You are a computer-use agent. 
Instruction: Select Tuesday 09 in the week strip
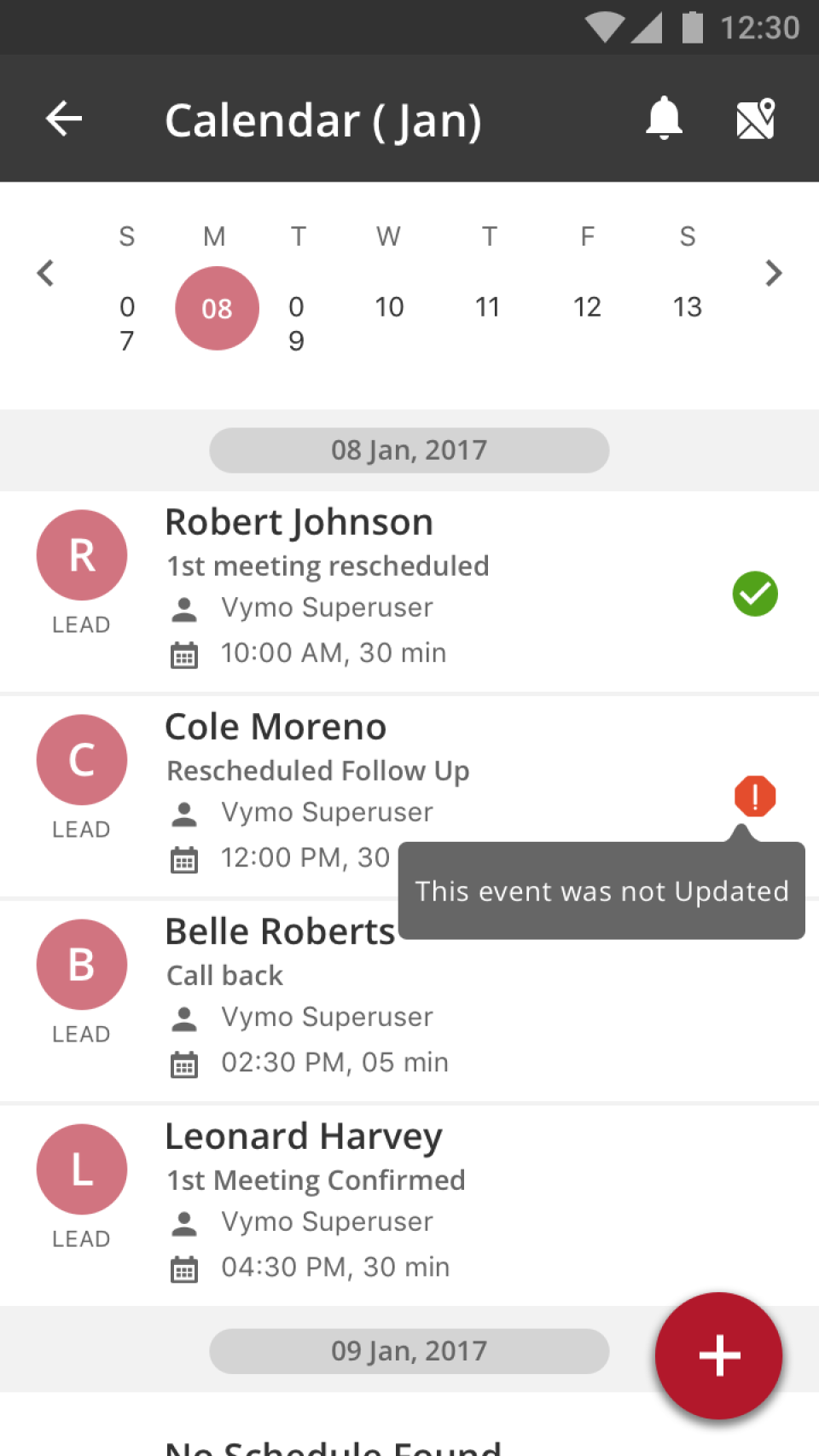pyautogui.click(x=296, y=323)
